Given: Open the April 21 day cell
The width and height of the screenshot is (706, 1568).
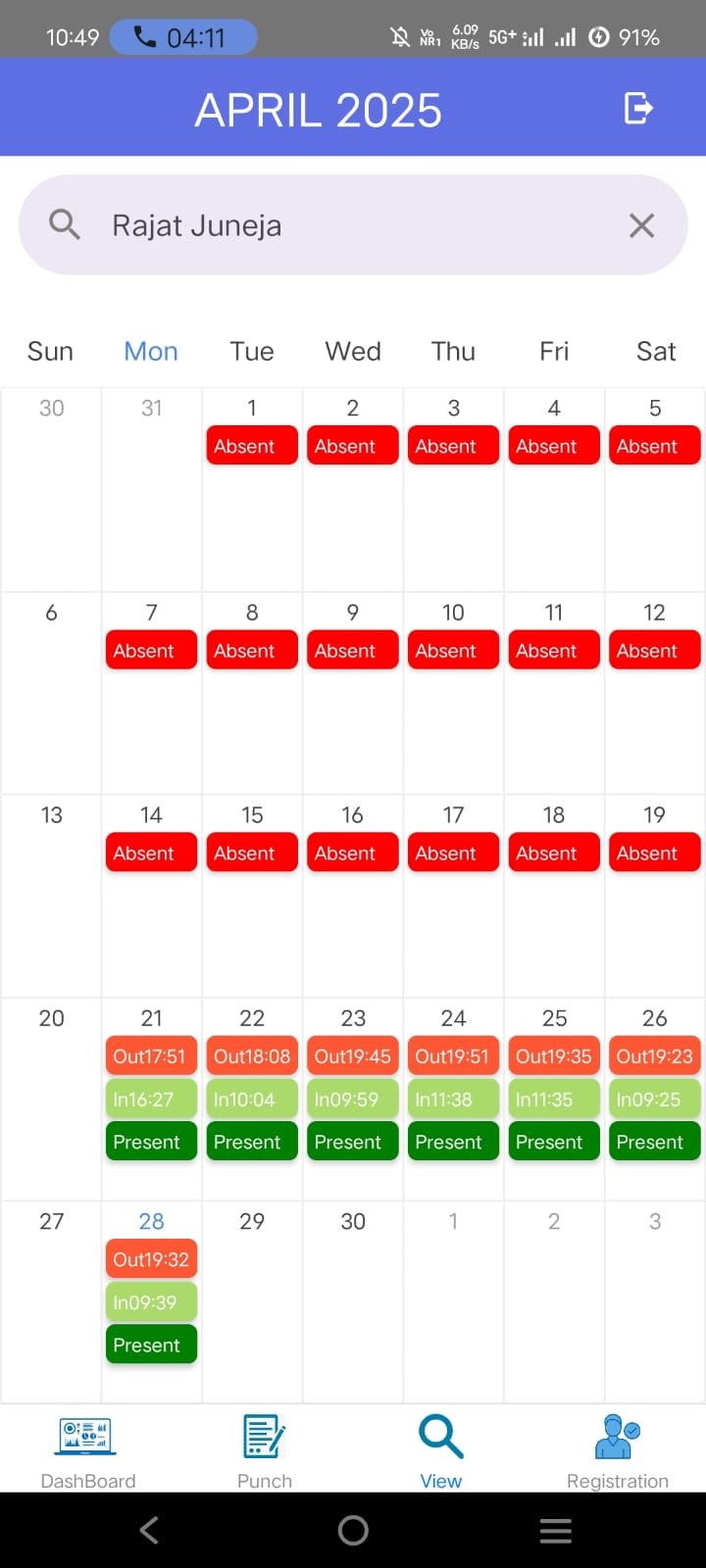Looking at the screenshot, I should (x=151, y=1099).
